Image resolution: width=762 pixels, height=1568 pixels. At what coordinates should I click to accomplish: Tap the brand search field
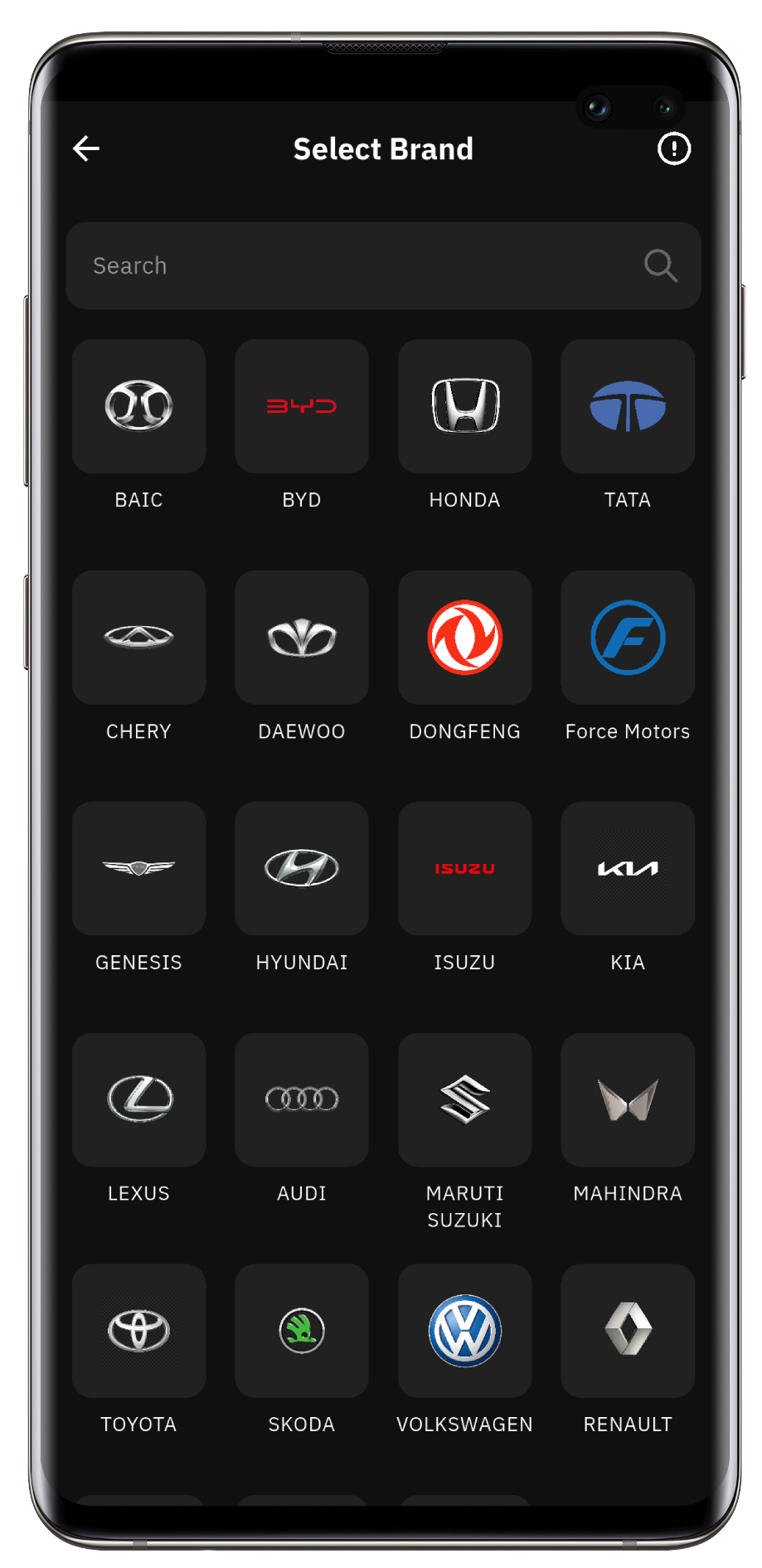click(365, 266)
